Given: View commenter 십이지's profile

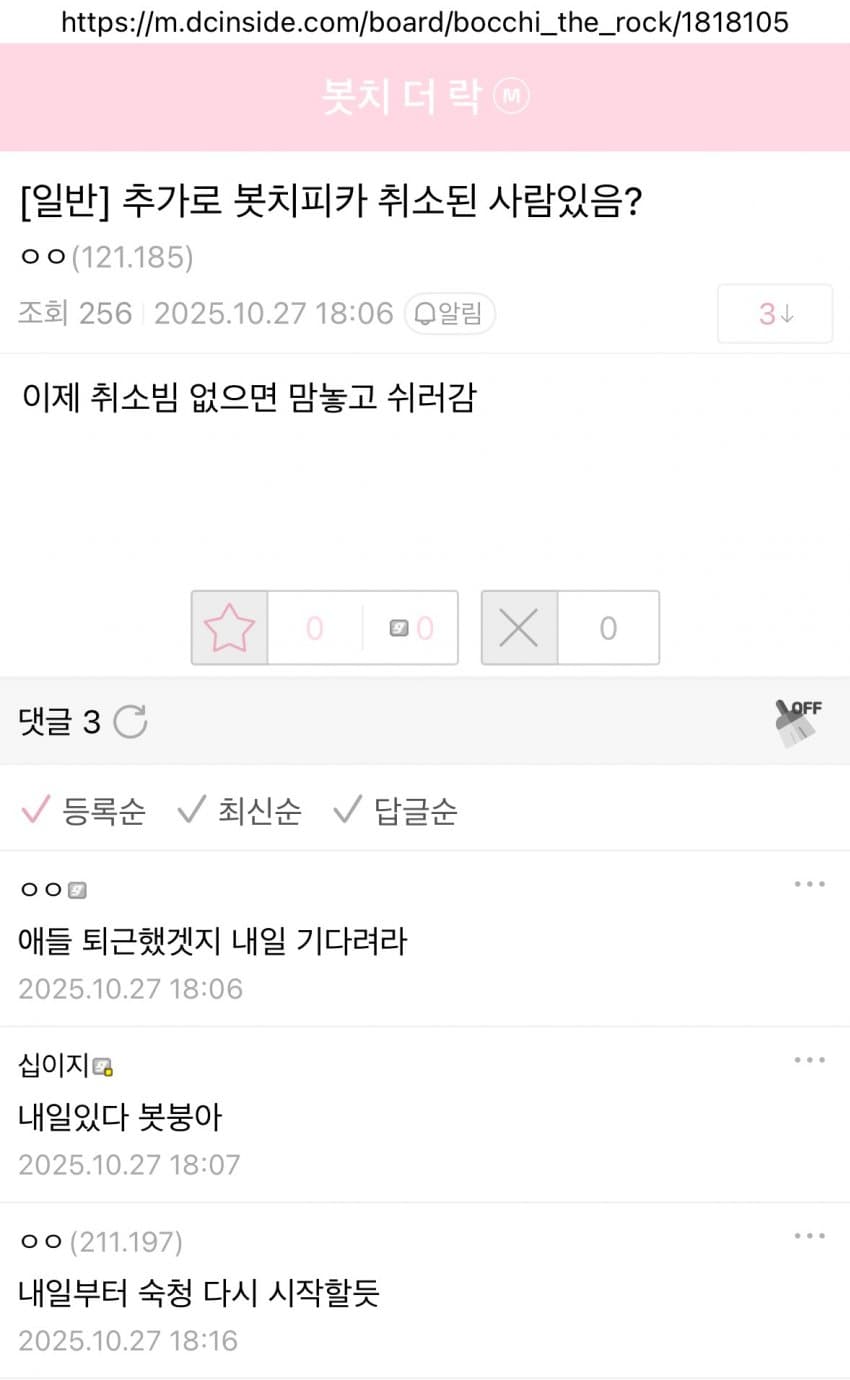Looking at the screenshot, I should coord(55,1066).
